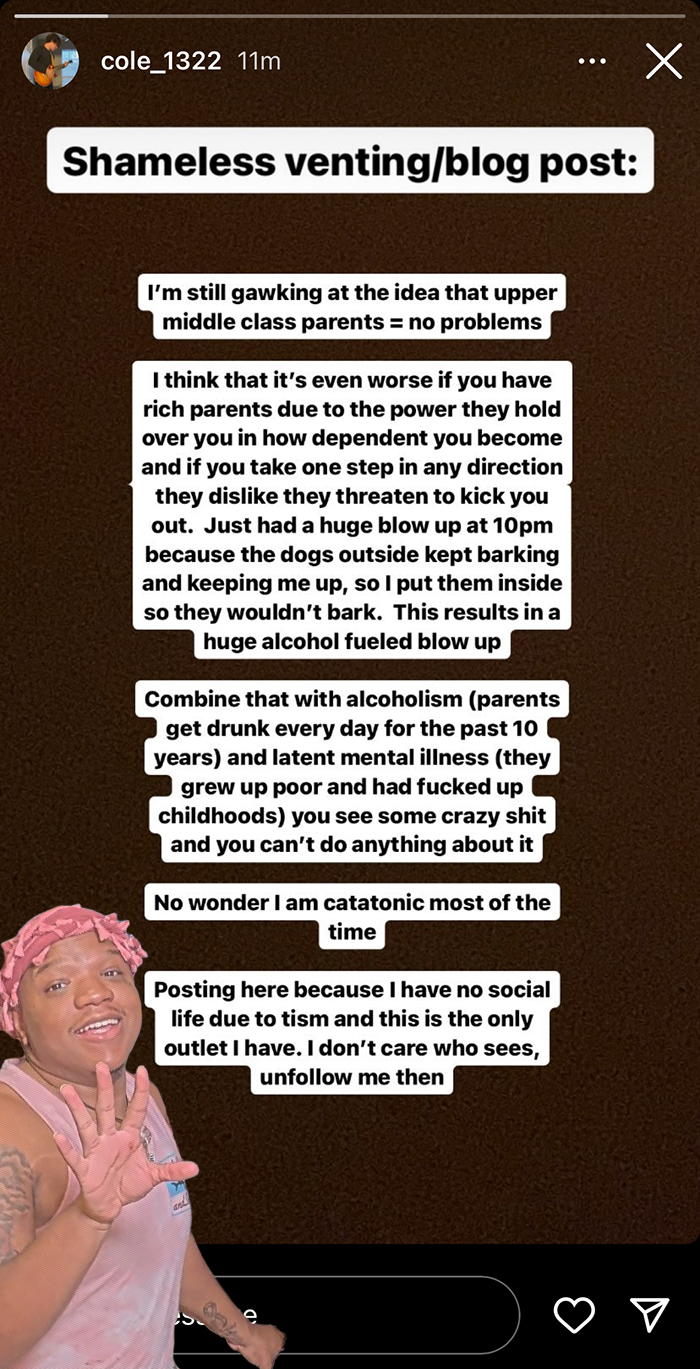Open cole_1322's profile picture
The height and width of the screenshot is (1369, 700).
click(x=49, y=61)
